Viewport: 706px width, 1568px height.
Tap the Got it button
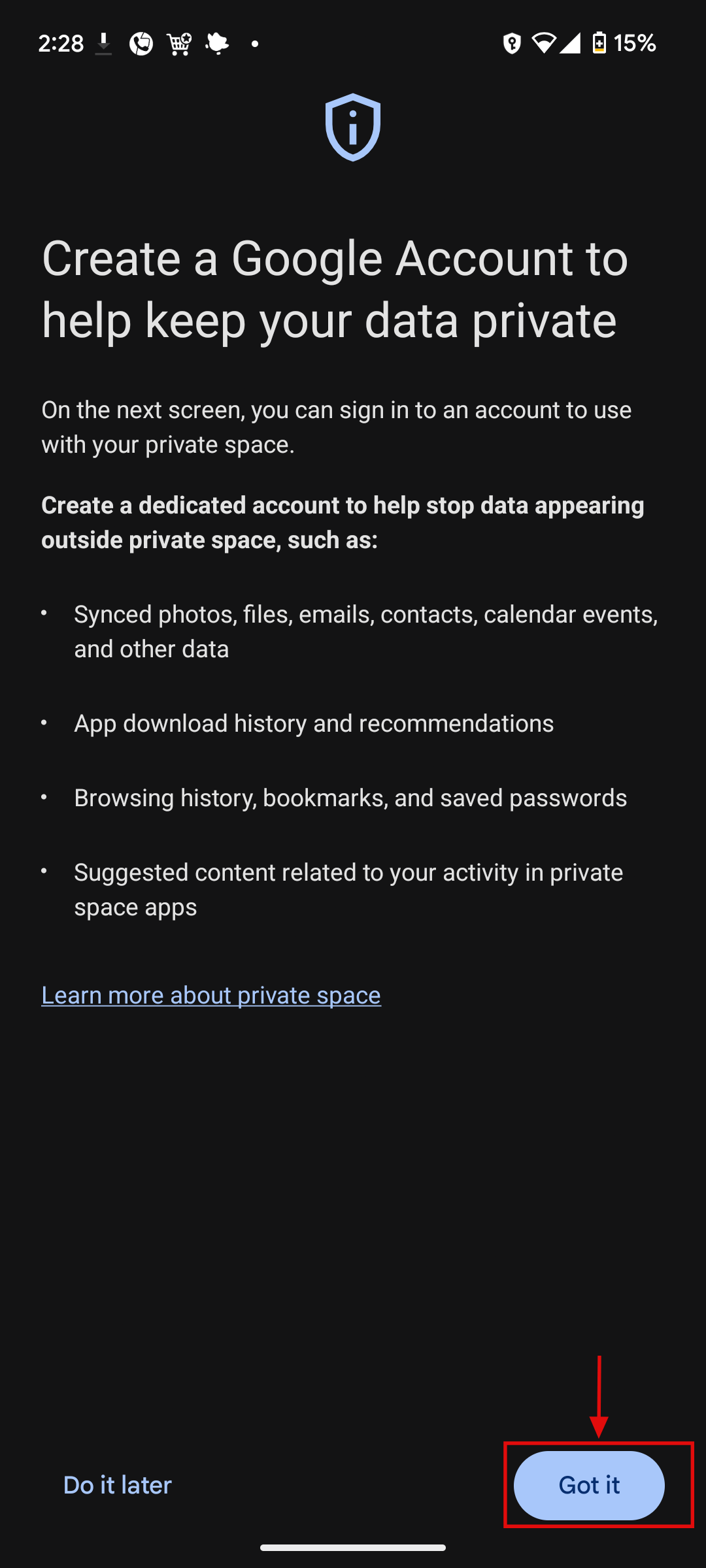click(x=589, y=1485)
